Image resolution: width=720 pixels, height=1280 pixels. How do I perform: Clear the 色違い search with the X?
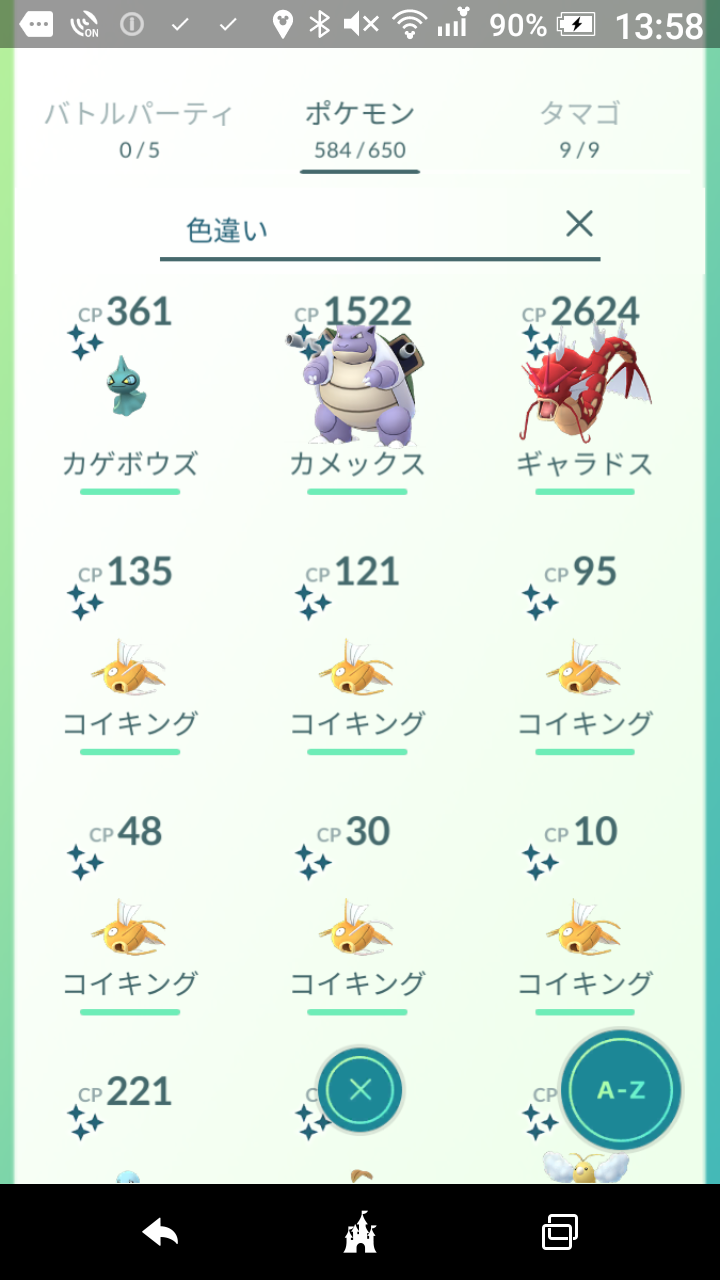pyautogui.click(x=579, y=224)
